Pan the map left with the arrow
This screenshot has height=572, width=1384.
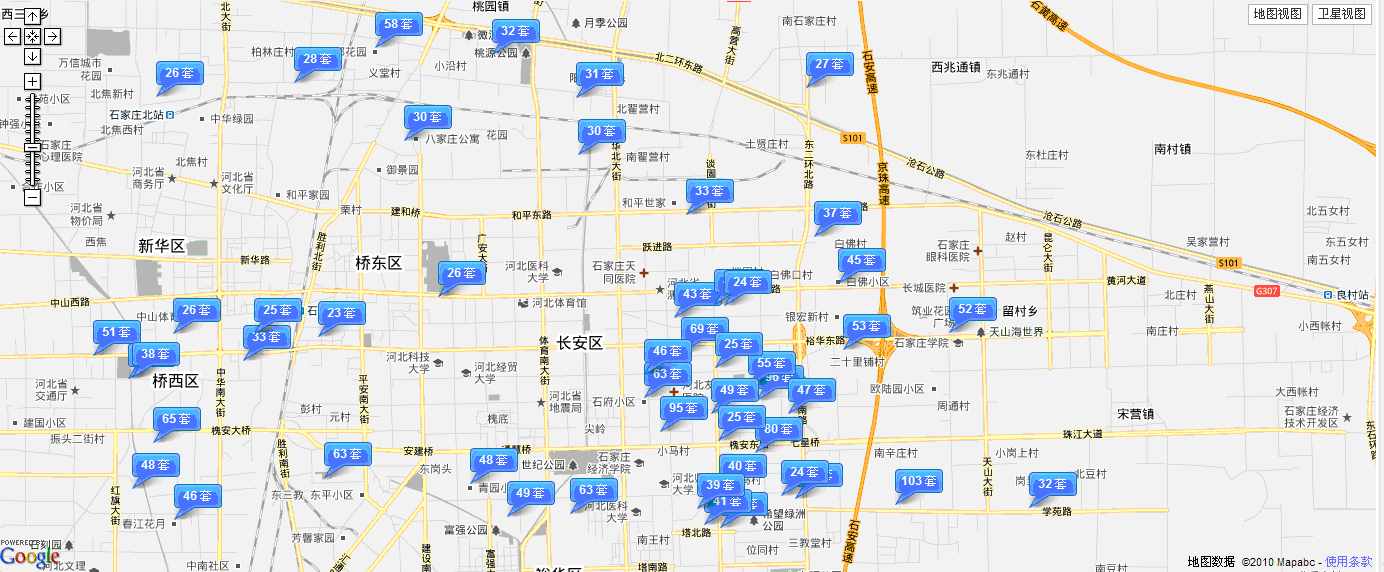coord(12,36)
